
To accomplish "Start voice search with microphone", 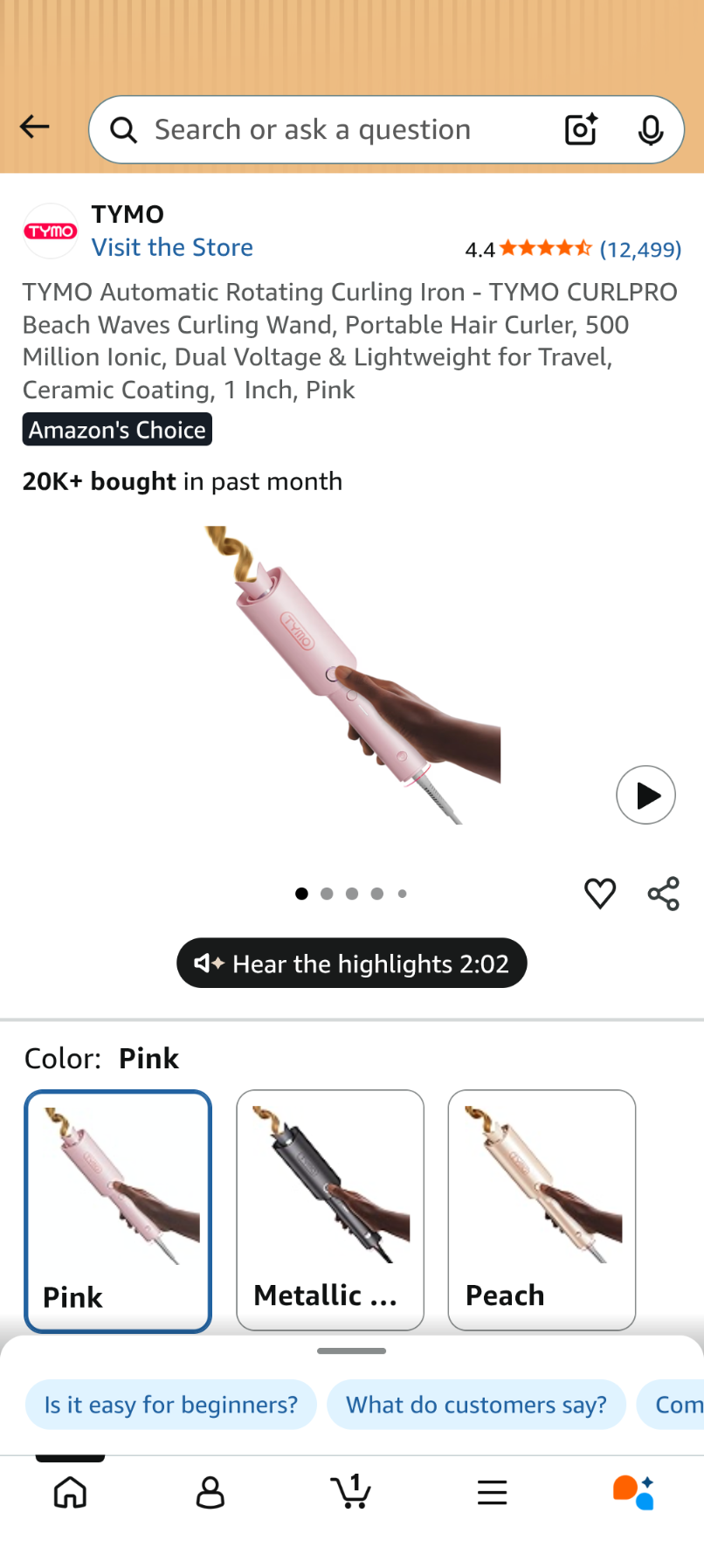I will point(650,130).
